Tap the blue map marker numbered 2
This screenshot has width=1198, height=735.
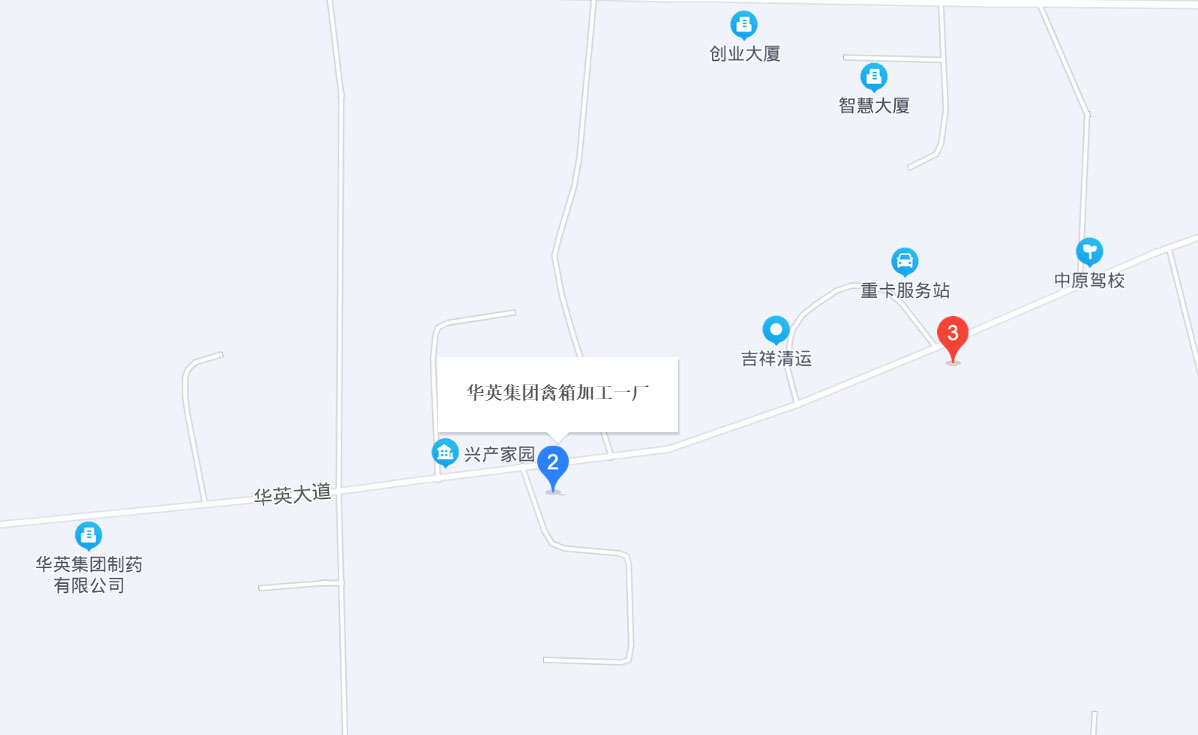tap(553, 464)
